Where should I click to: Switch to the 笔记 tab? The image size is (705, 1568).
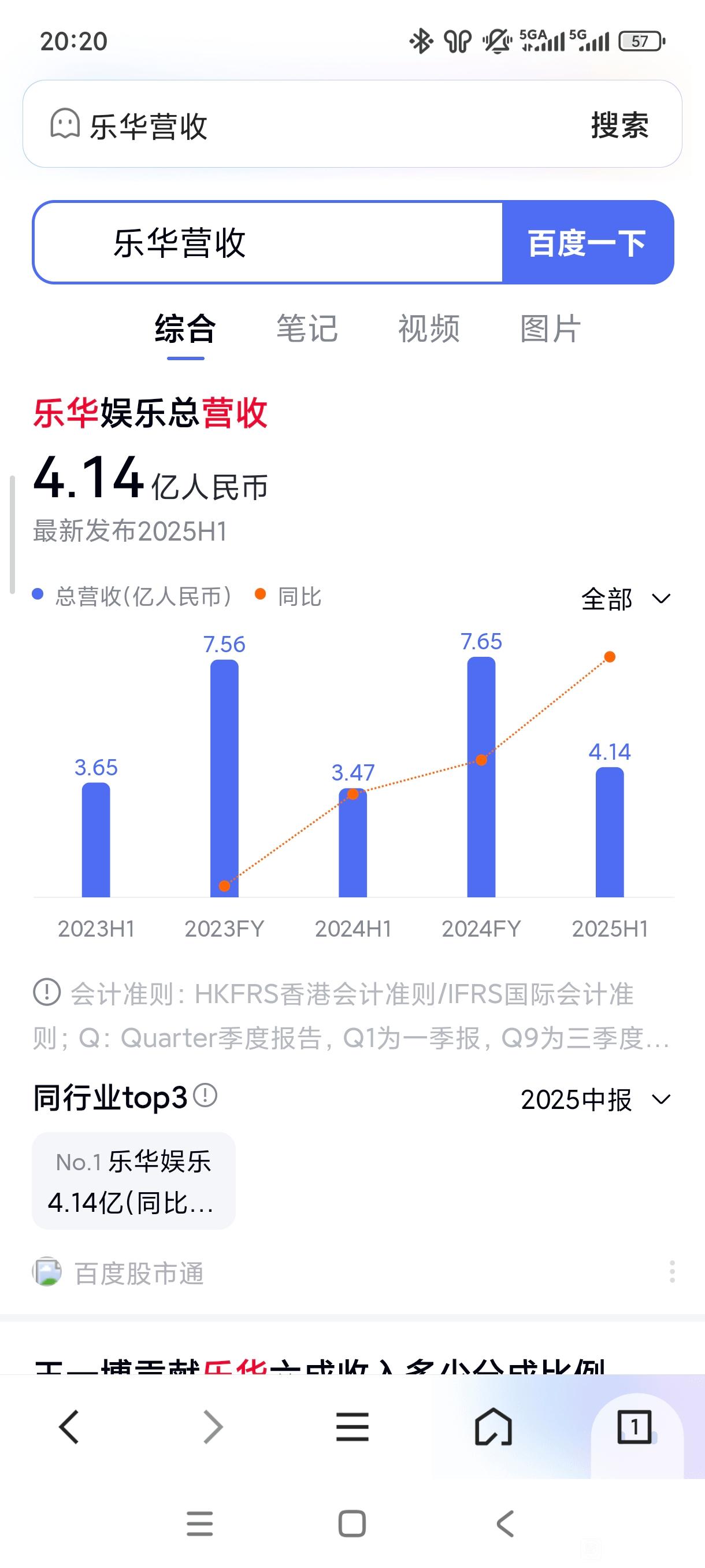307,330
